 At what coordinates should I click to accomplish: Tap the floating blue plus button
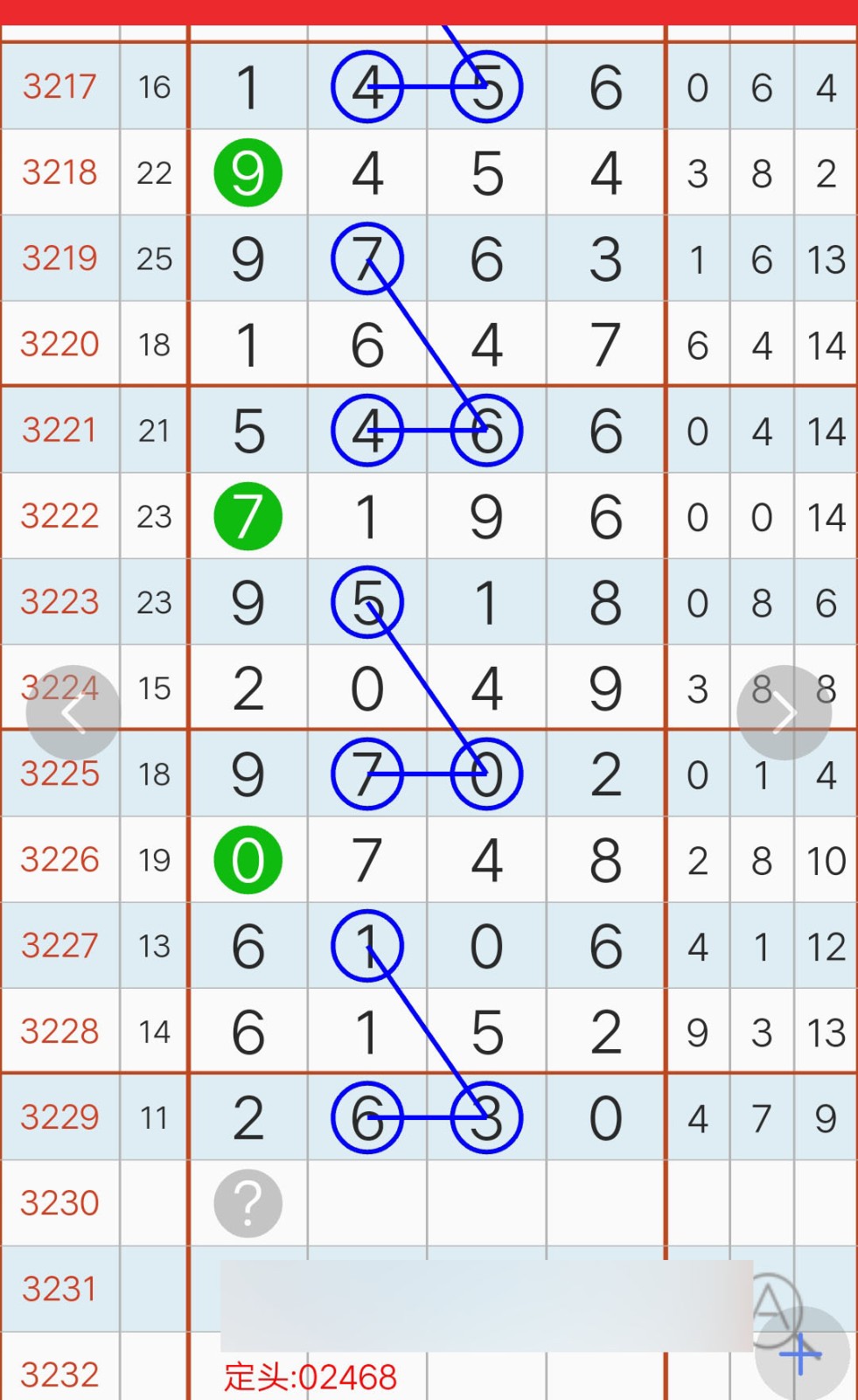[802, 1354]
